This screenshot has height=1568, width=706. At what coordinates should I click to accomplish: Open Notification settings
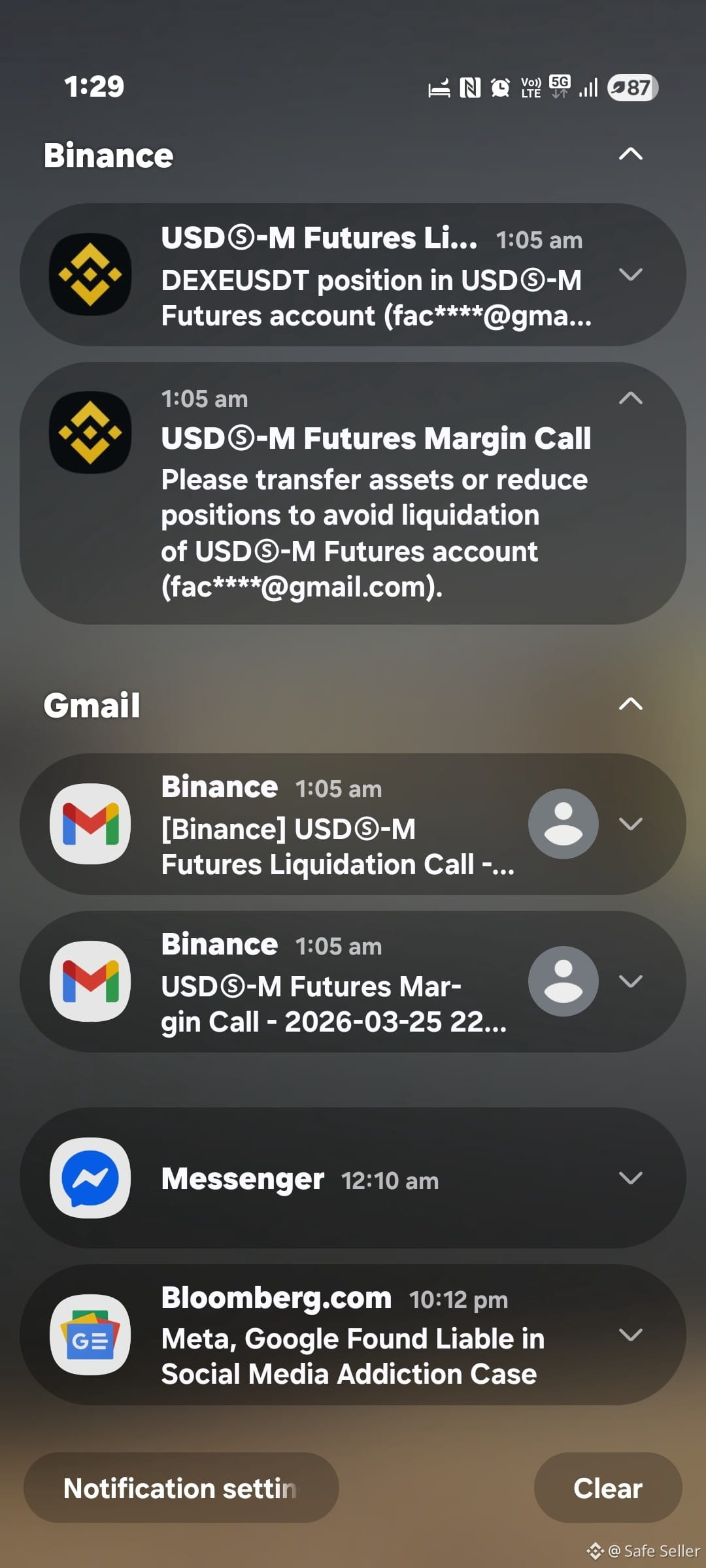point(181,1488)
